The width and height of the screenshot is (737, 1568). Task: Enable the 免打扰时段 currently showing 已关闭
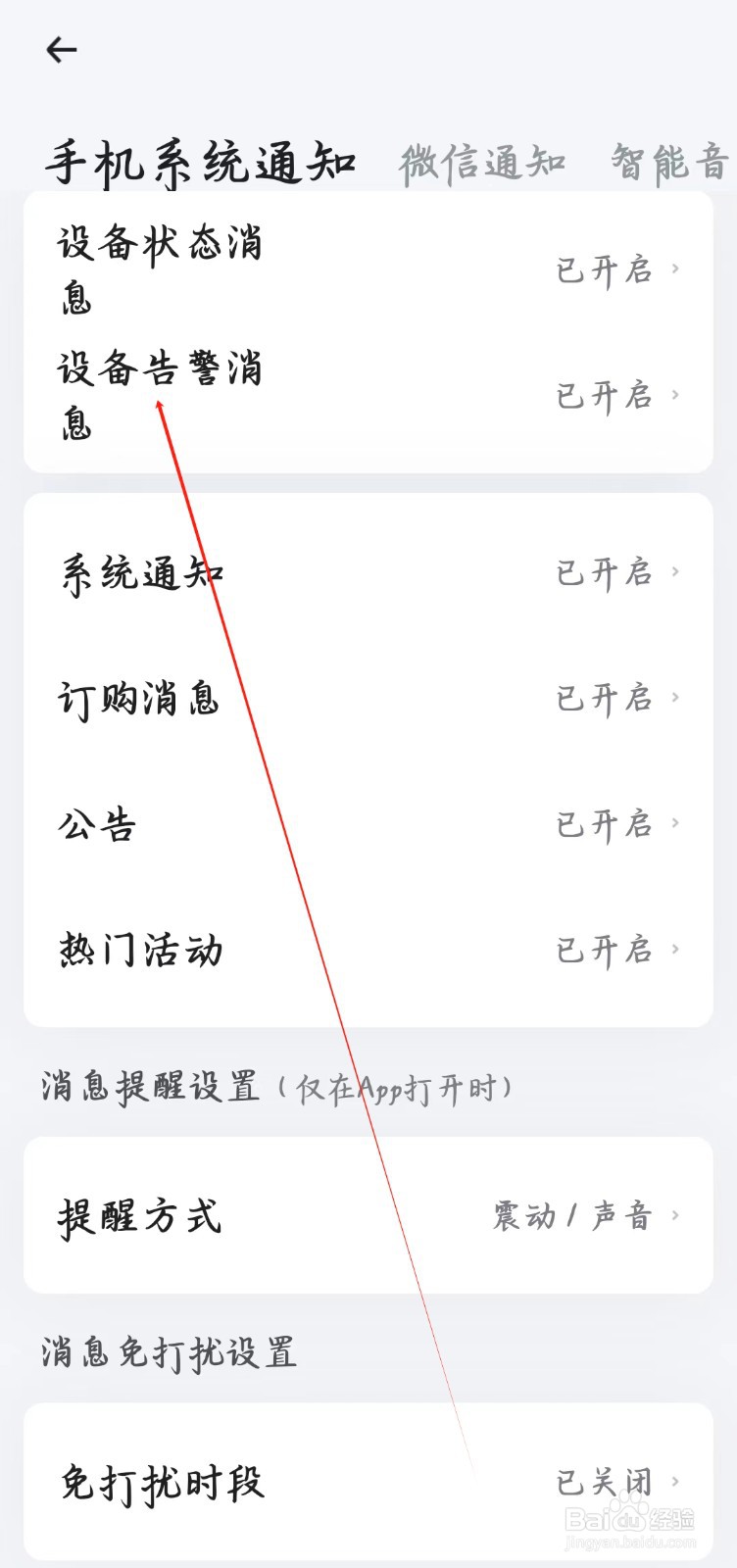click(x=605, y=1482)
